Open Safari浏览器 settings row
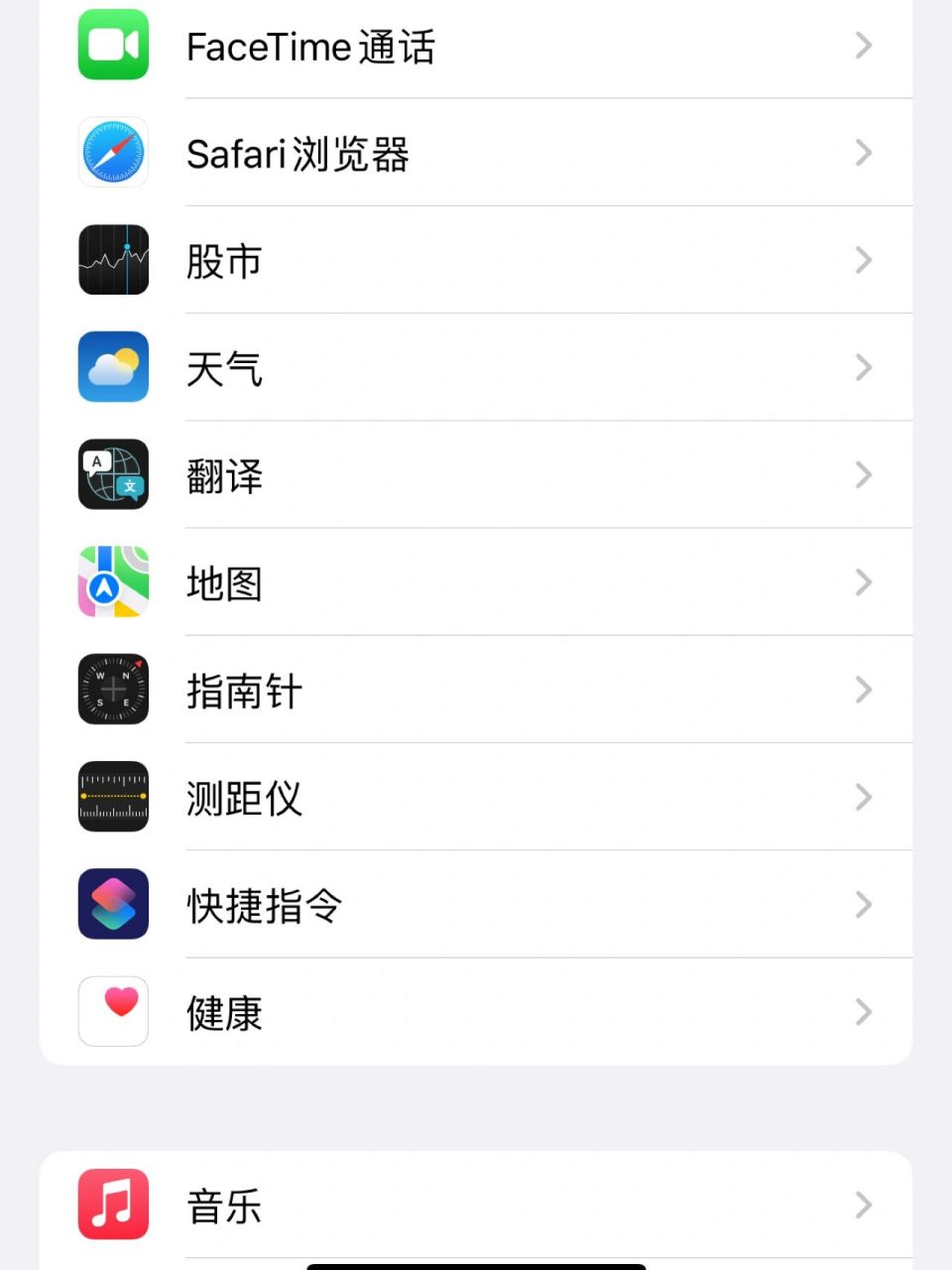Viewport: 952px width, 1270px height. click(x=476, y=154)
